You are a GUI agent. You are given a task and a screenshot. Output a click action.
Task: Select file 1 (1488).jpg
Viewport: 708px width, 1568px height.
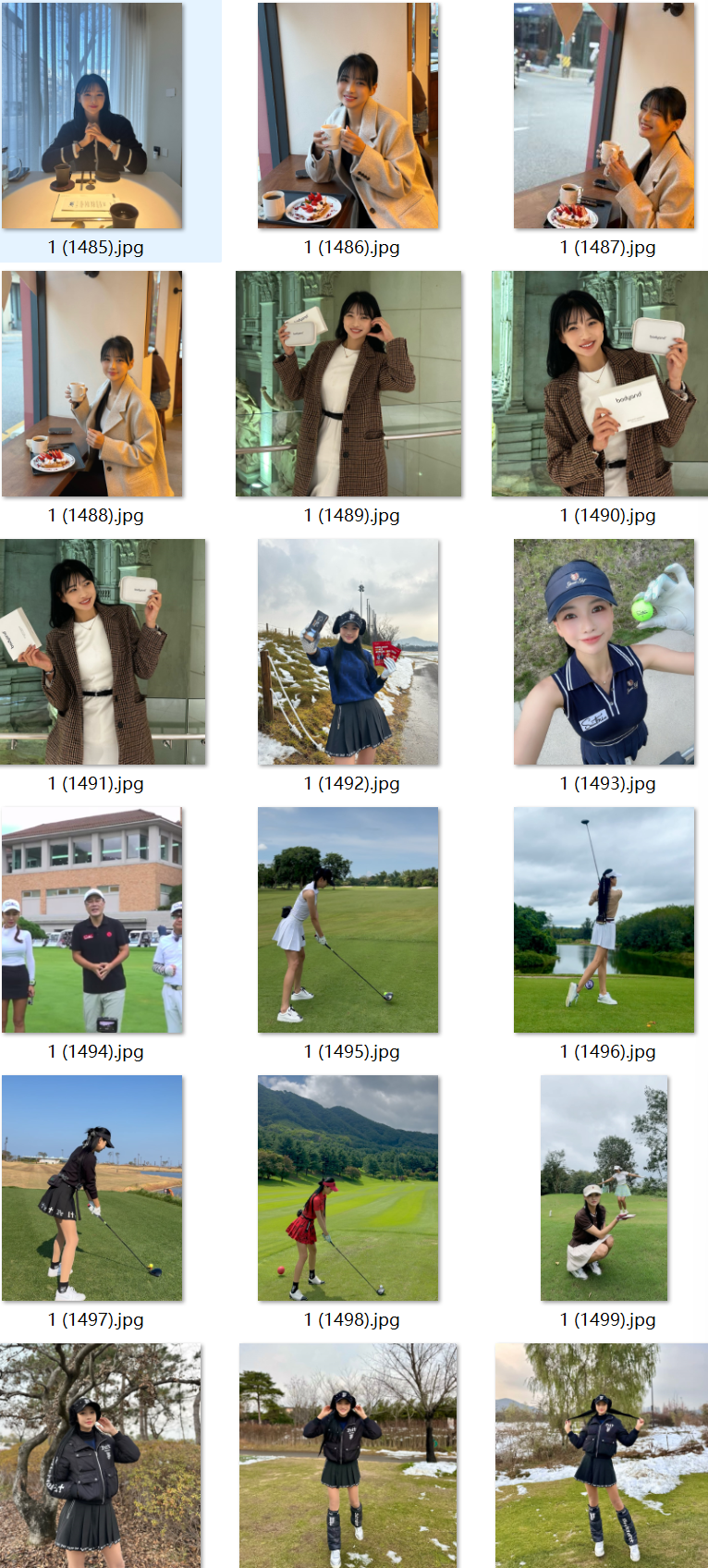click(x=92, y=384)
